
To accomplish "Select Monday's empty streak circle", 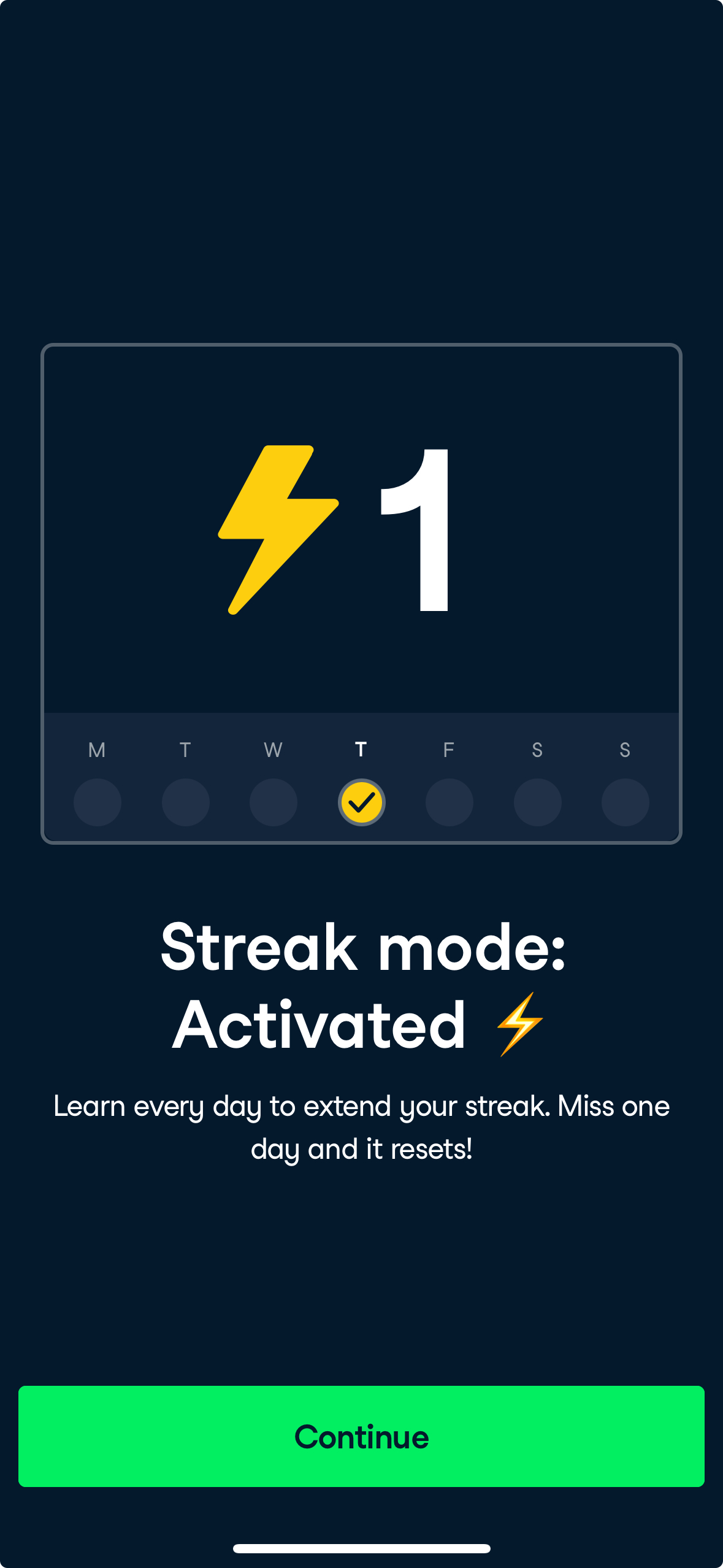I will click(x=98, y=801).
